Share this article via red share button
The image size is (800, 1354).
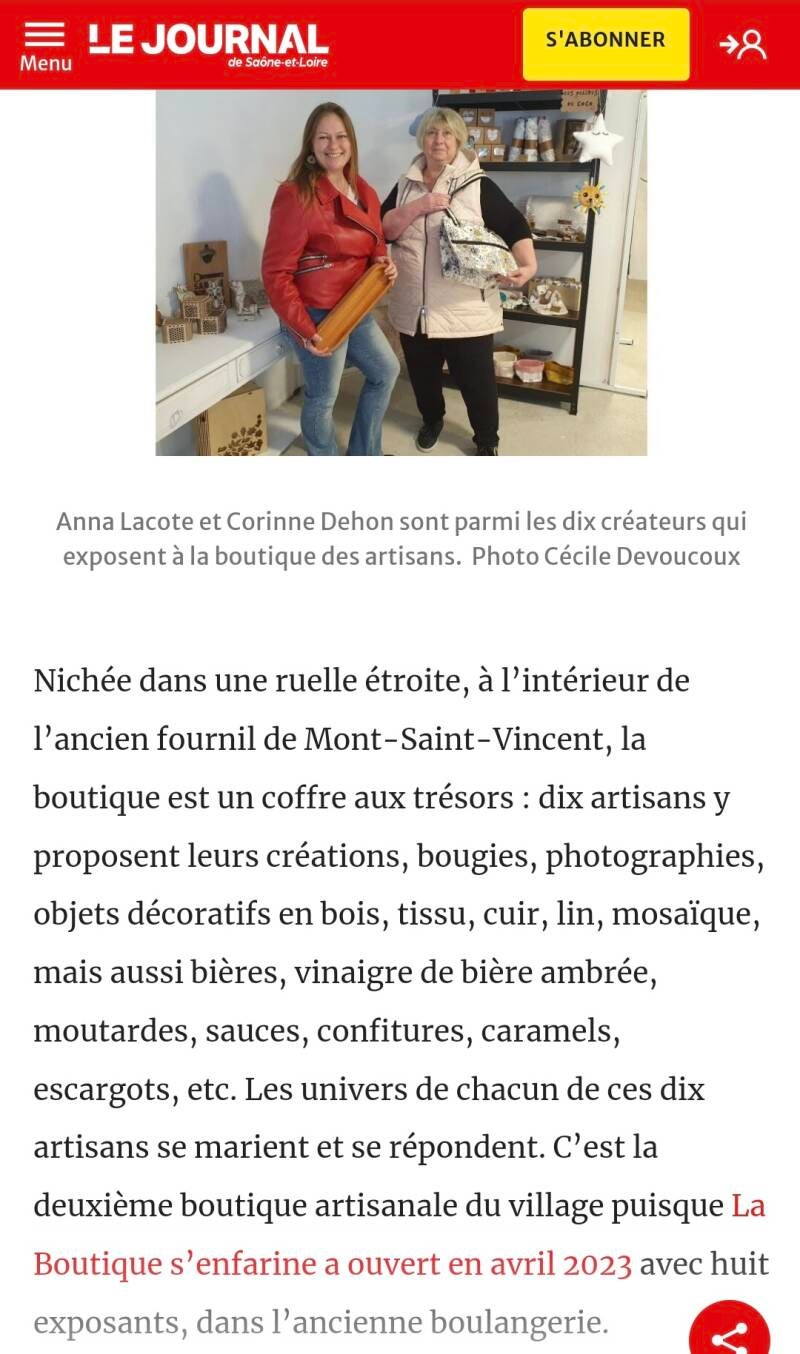pyautogui.click(x=730, y=1332)
